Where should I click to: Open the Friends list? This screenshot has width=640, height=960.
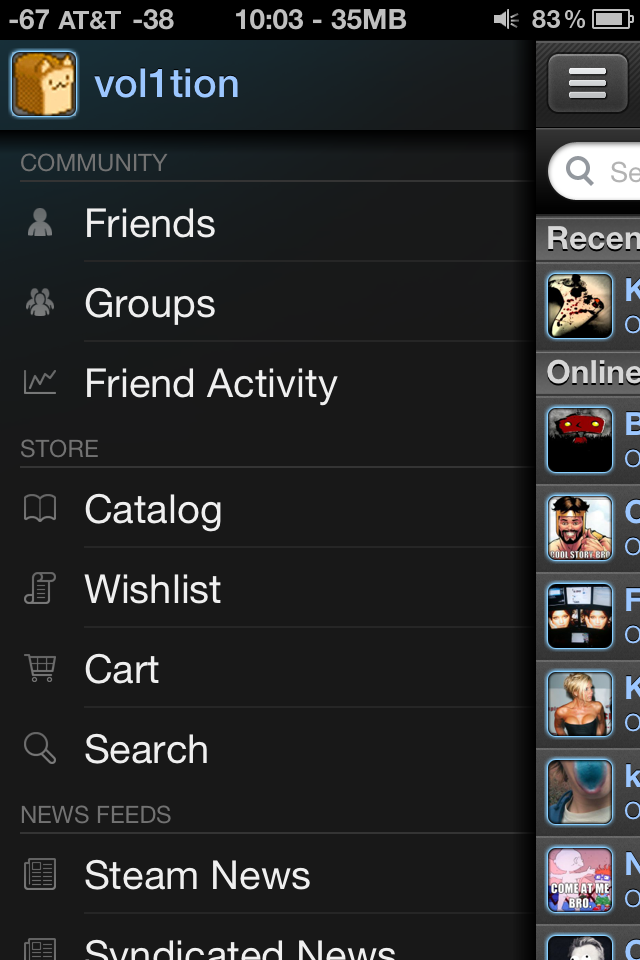(x=150, y=224)
